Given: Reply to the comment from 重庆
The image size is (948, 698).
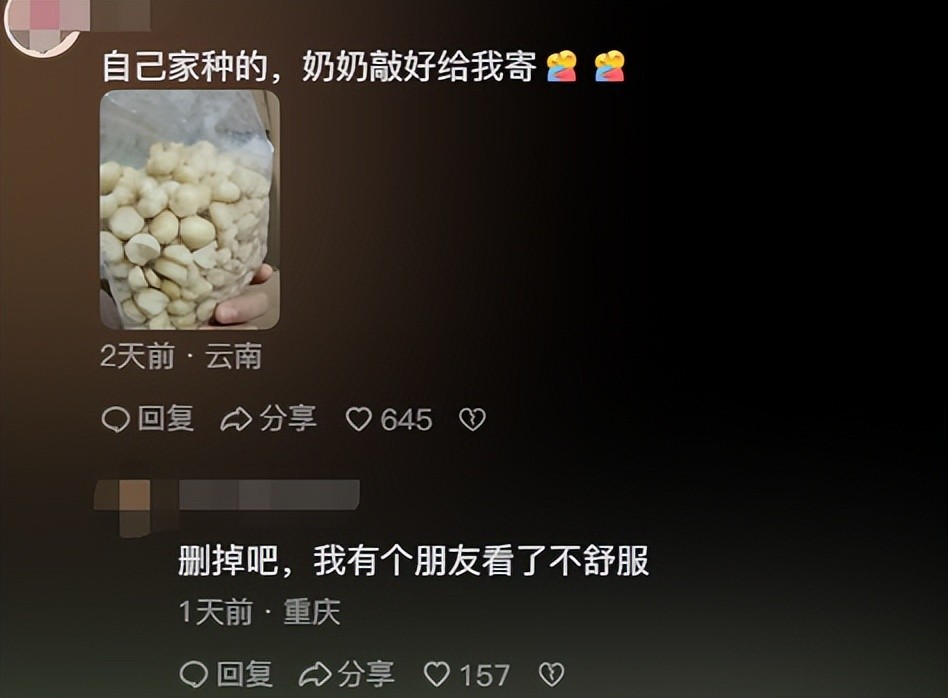Looking at the screenshot, I should pyautogui.click(x=226, y=675).
